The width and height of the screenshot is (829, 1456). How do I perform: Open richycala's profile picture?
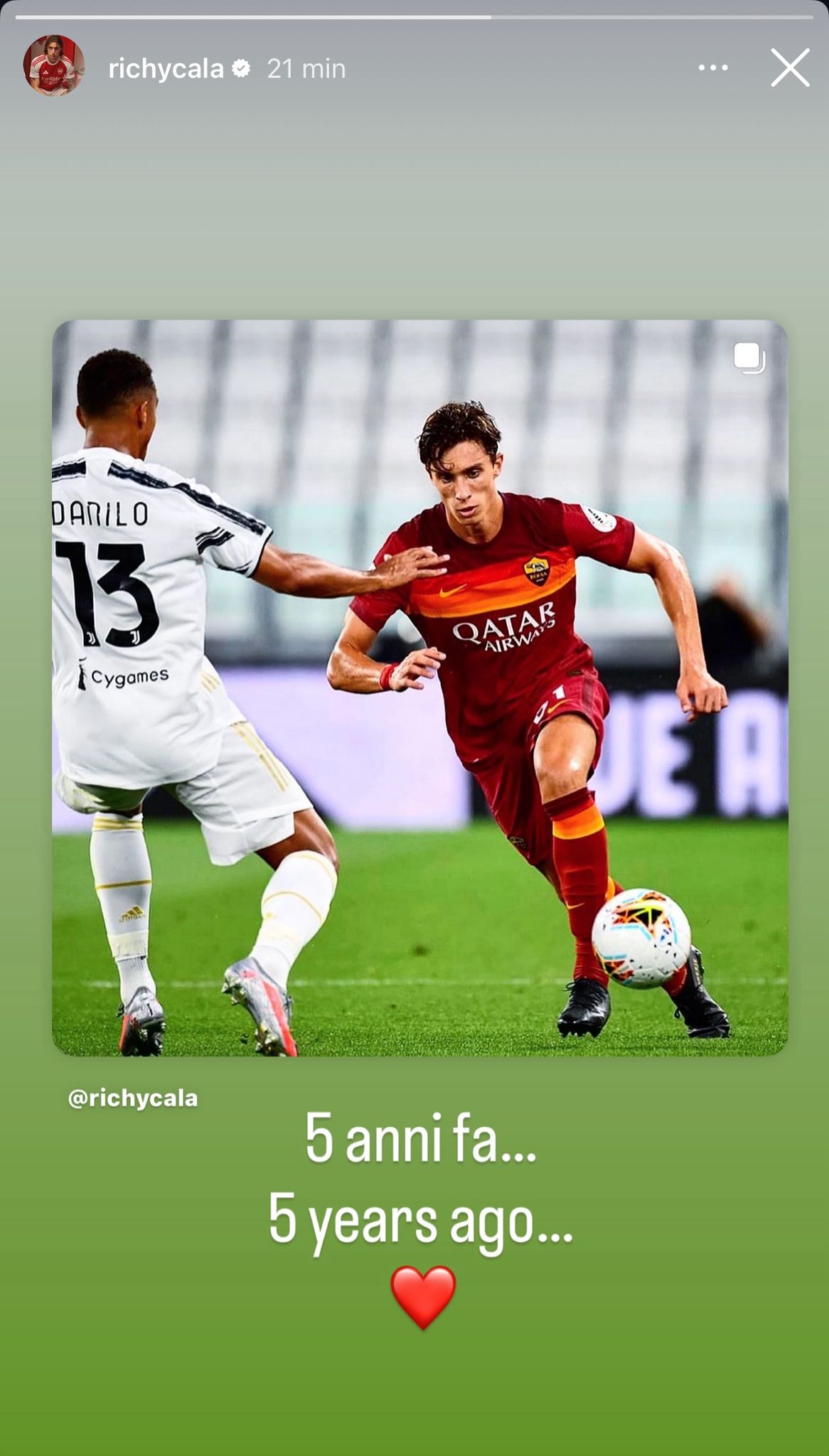pyautogui.click(x=54, y=66)
